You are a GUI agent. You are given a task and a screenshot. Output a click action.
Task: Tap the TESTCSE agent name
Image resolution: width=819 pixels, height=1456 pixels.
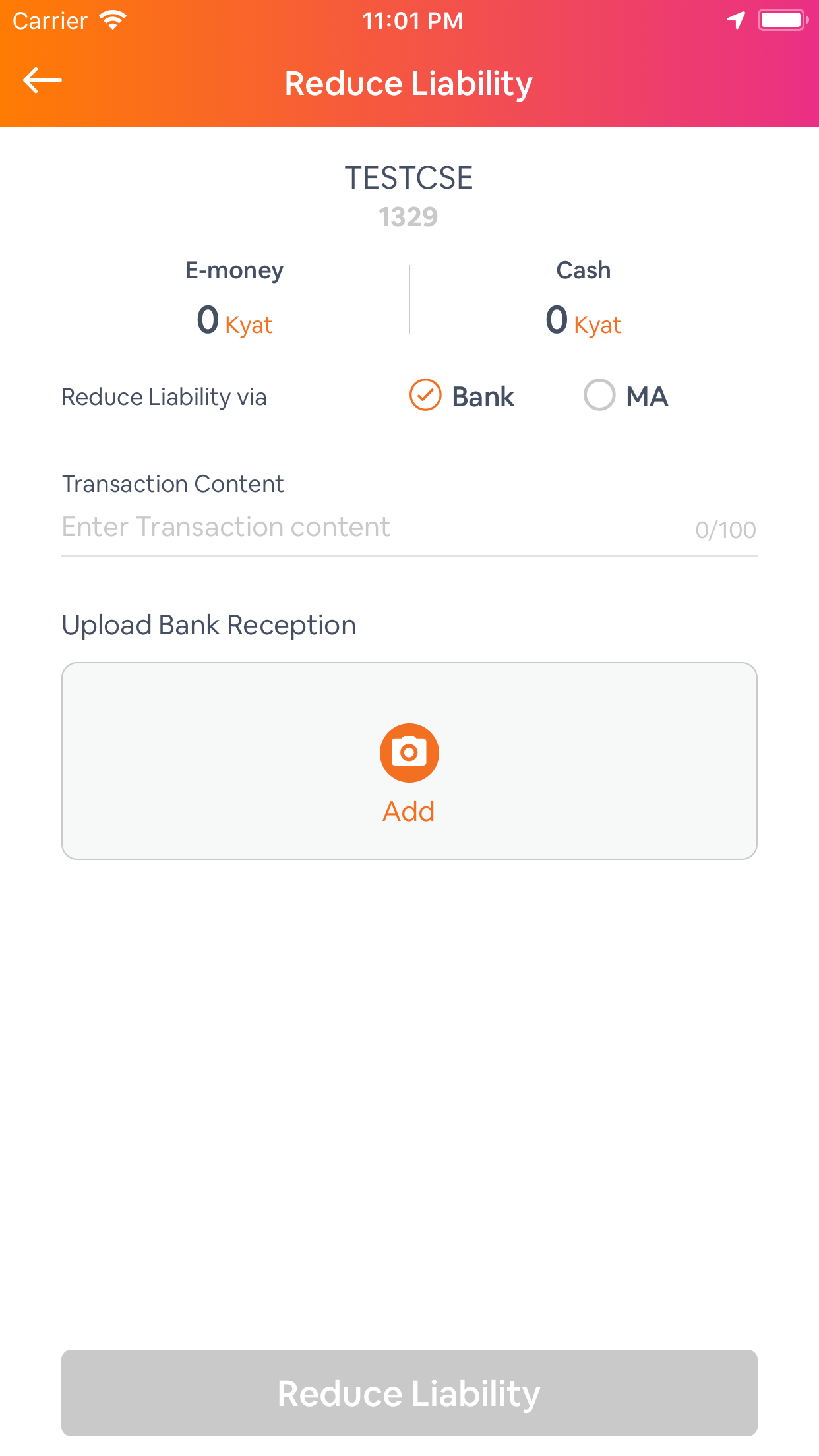(409, 177)
